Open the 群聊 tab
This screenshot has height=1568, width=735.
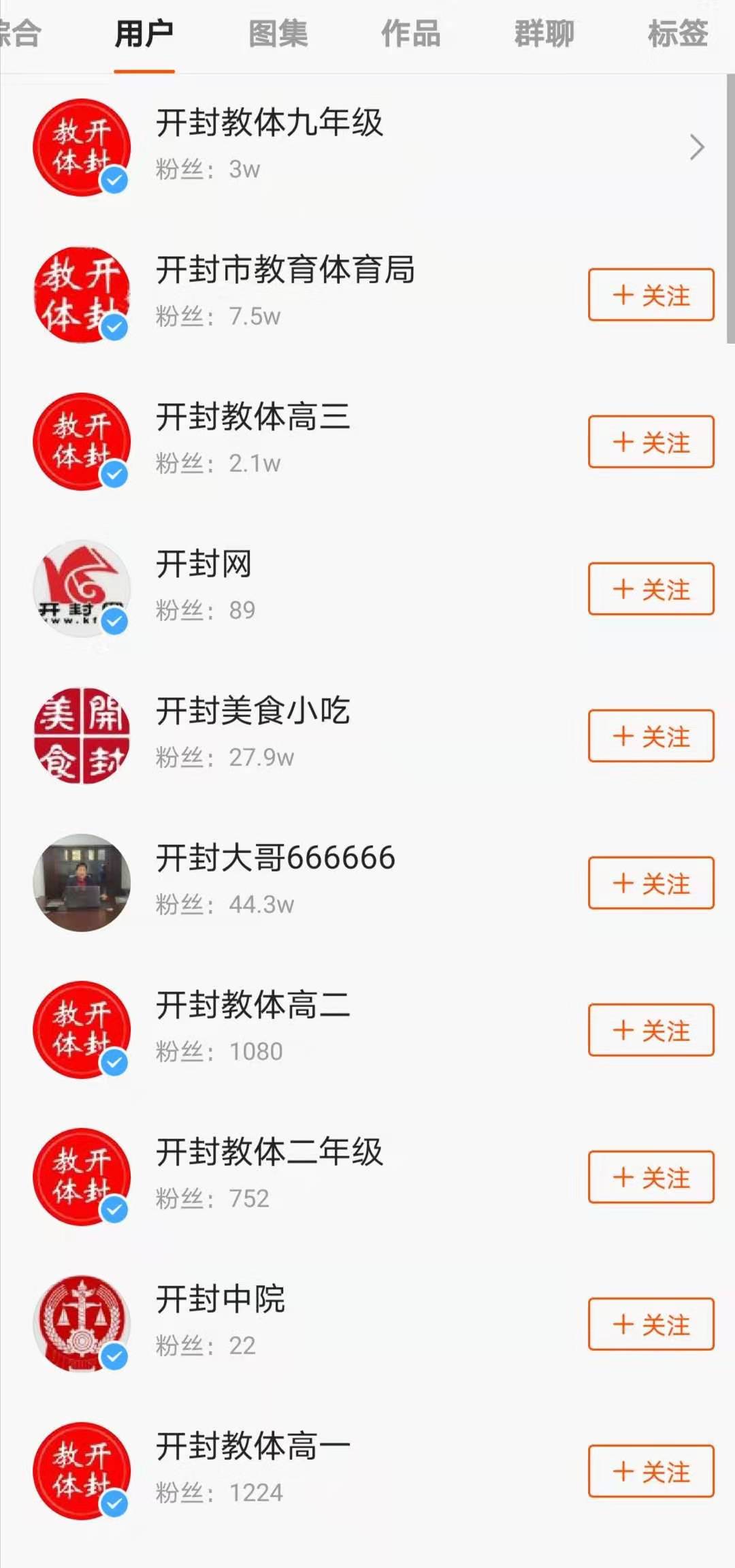[x=544, y=34]
